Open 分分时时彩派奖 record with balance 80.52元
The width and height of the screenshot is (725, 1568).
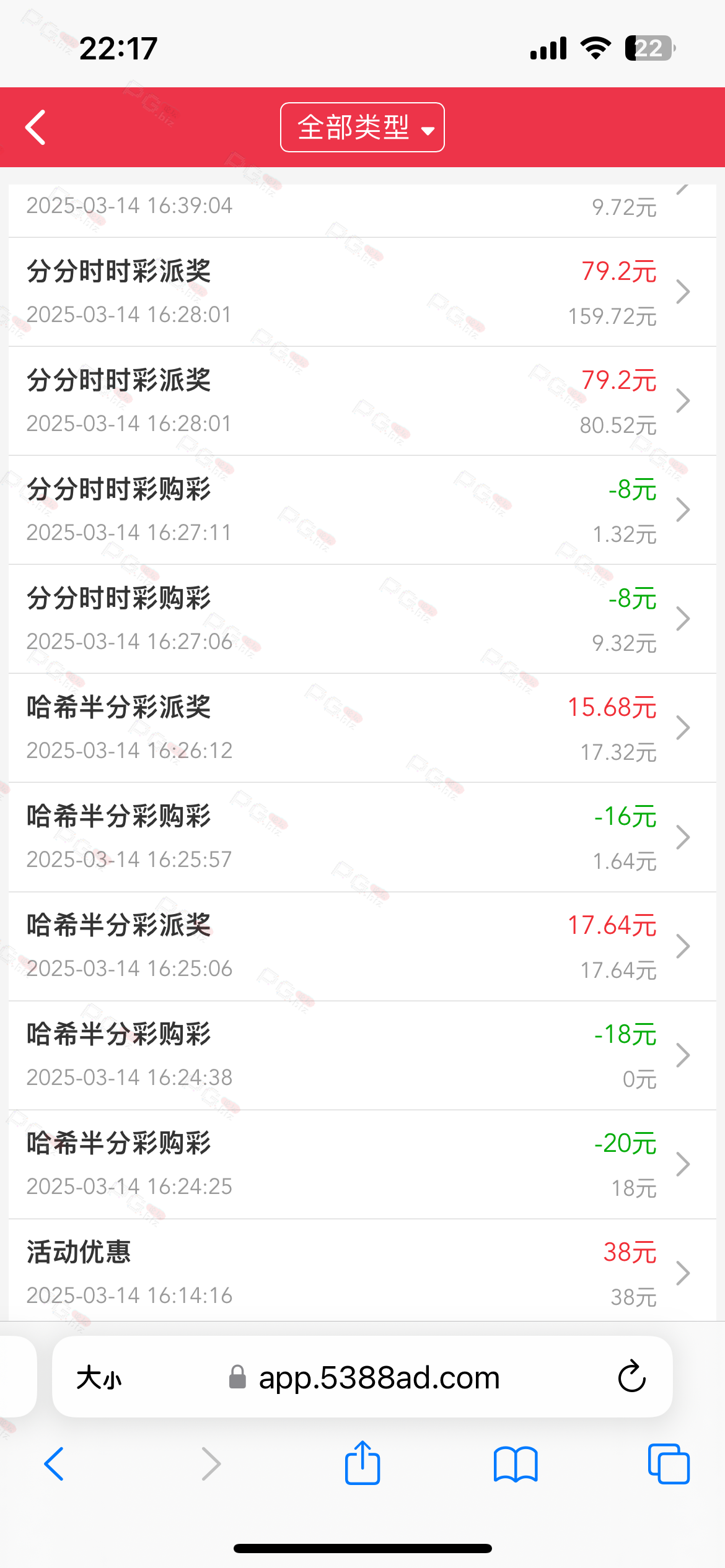[362, 401]
